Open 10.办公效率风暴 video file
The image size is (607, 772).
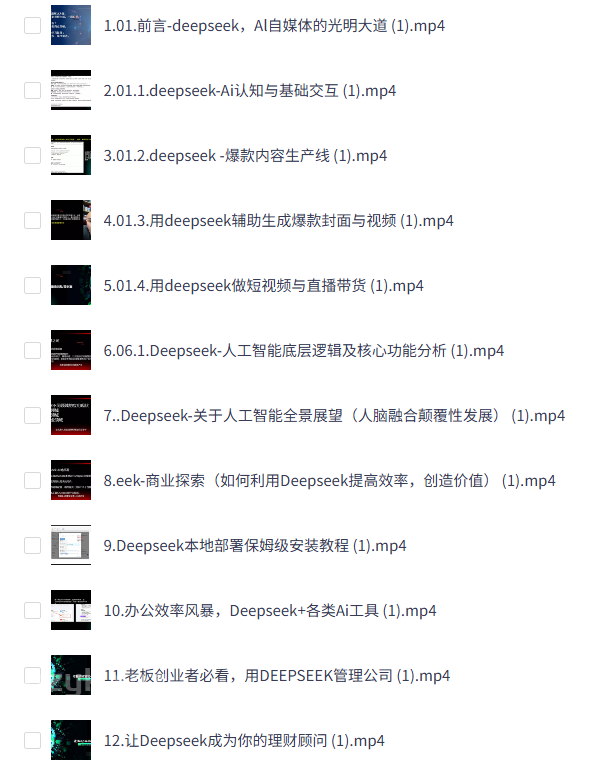pos(270,610)
